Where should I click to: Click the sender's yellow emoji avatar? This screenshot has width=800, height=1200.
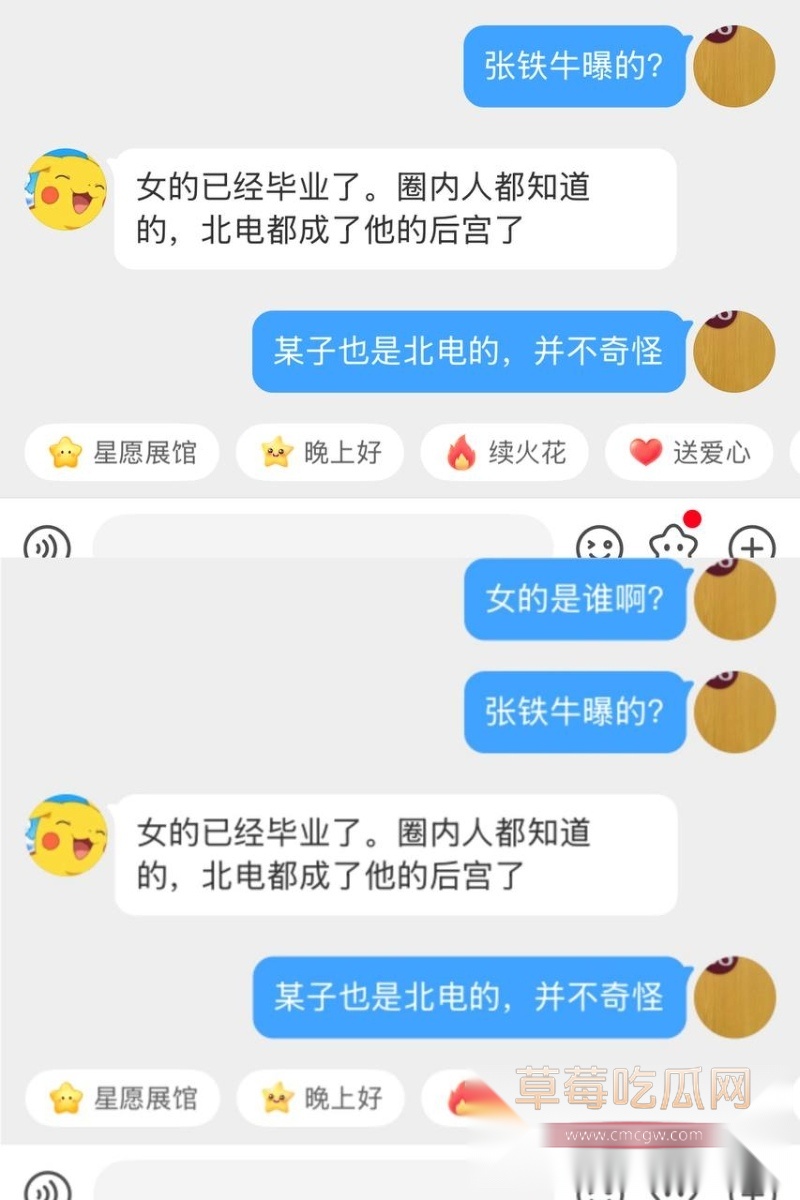(65, 190)
